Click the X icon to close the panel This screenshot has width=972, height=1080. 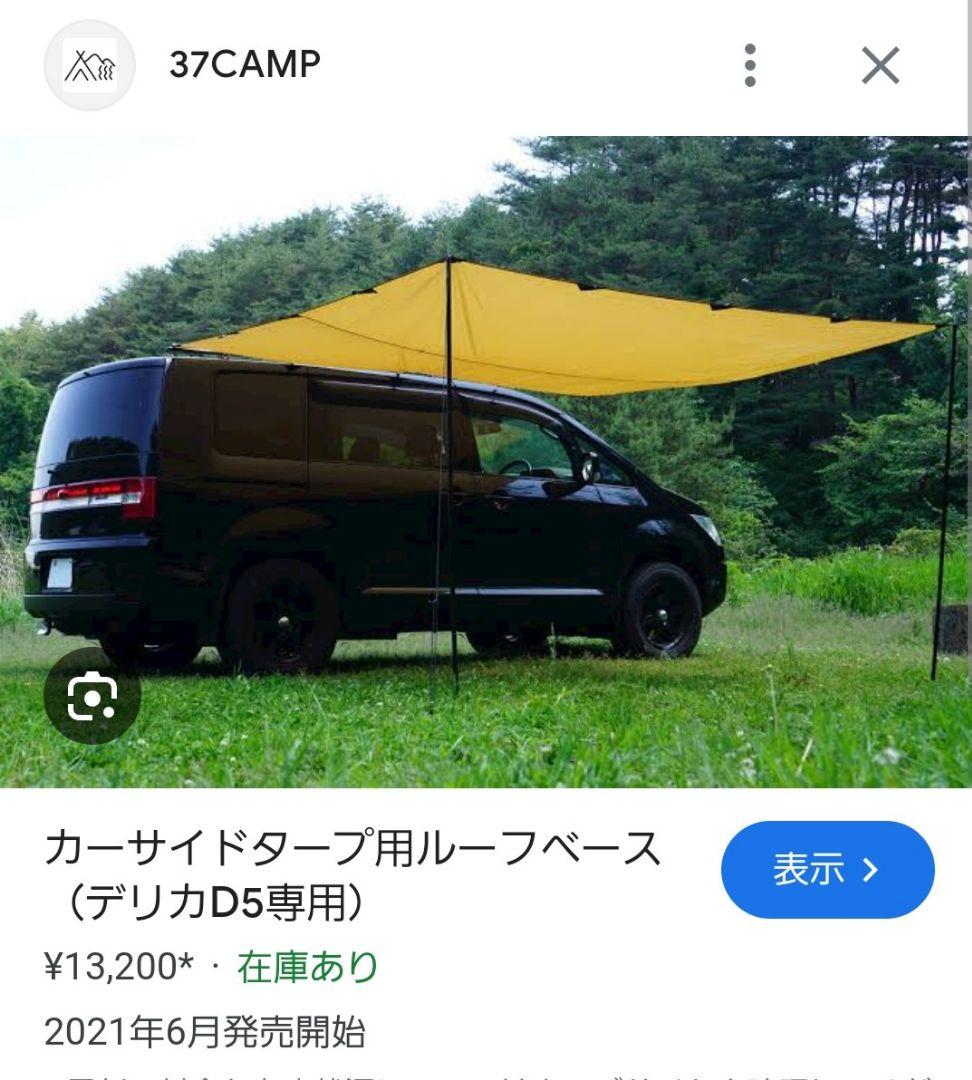point(880,66)
